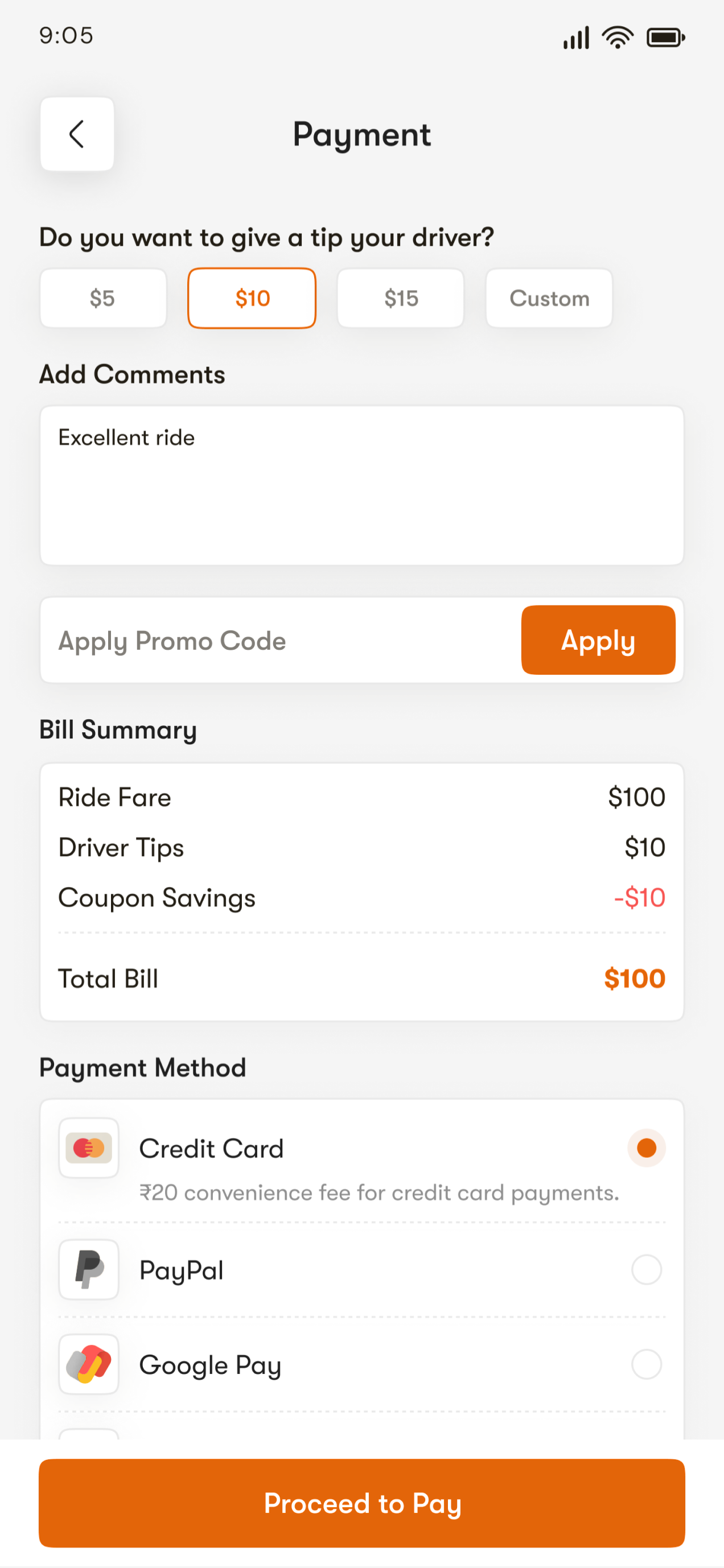Select the $5 tip option
The height and width of the screenshot is (1568, 724).
pyautogui.click(x=103, y=298)
